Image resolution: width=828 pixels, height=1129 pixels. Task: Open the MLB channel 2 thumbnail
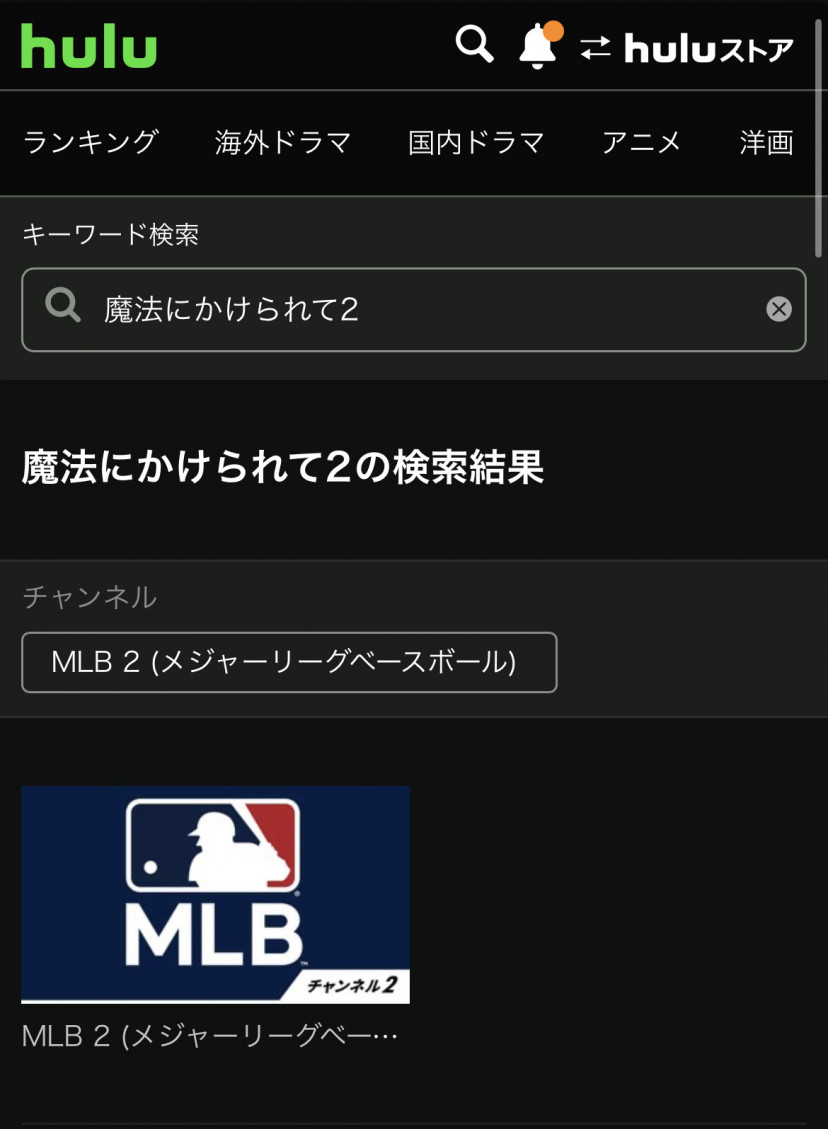coord(215,894)
